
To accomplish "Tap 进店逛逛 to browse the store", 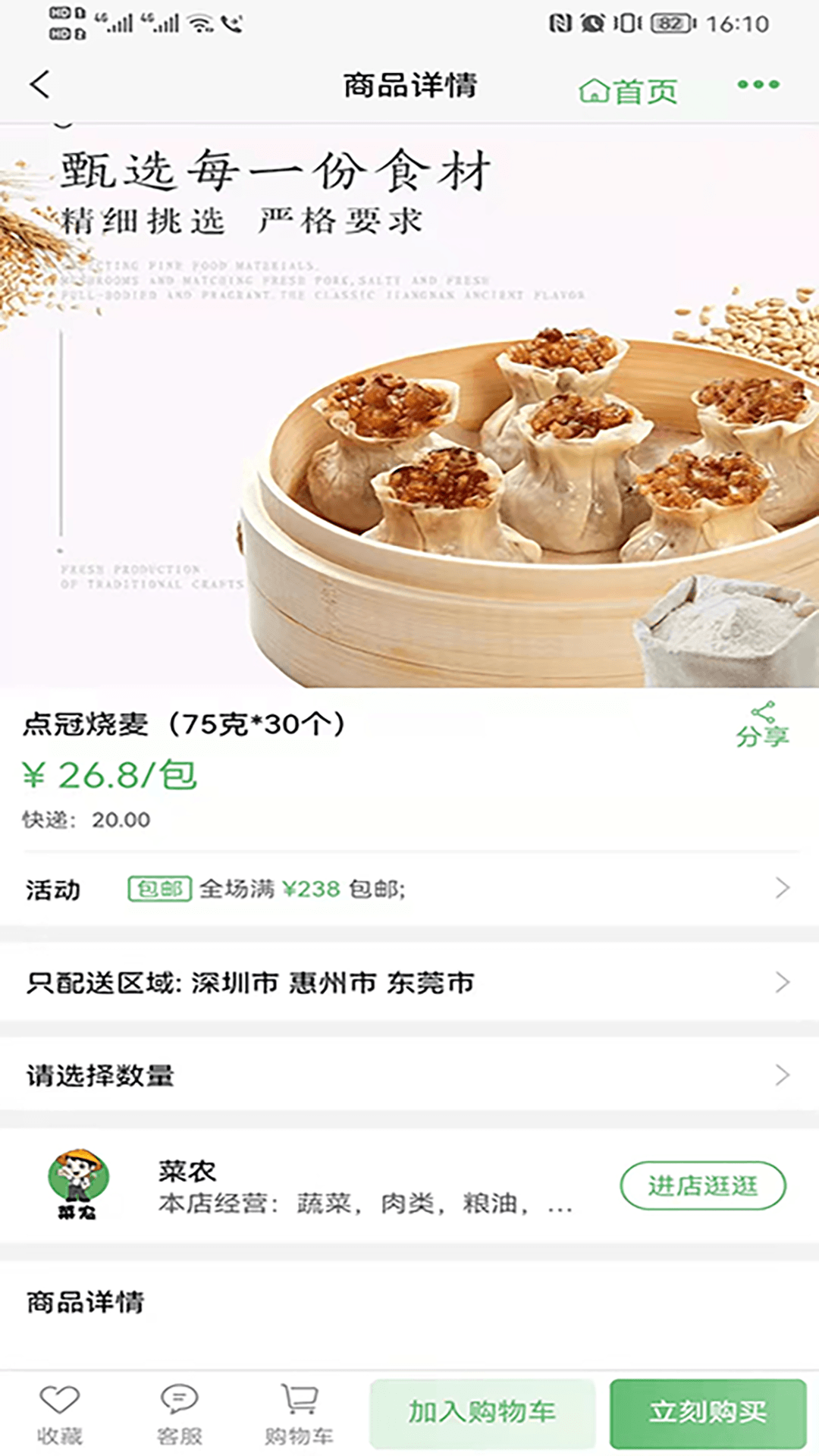I will pyautogui.click(x=701, y=1187).
